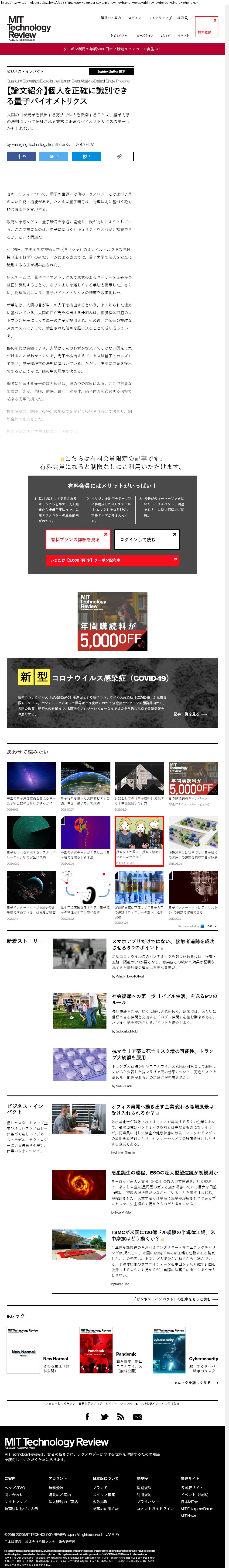Tap the red 無料登録 button
The width and height of the screenshot is (229, 1568).
[205, 28]
